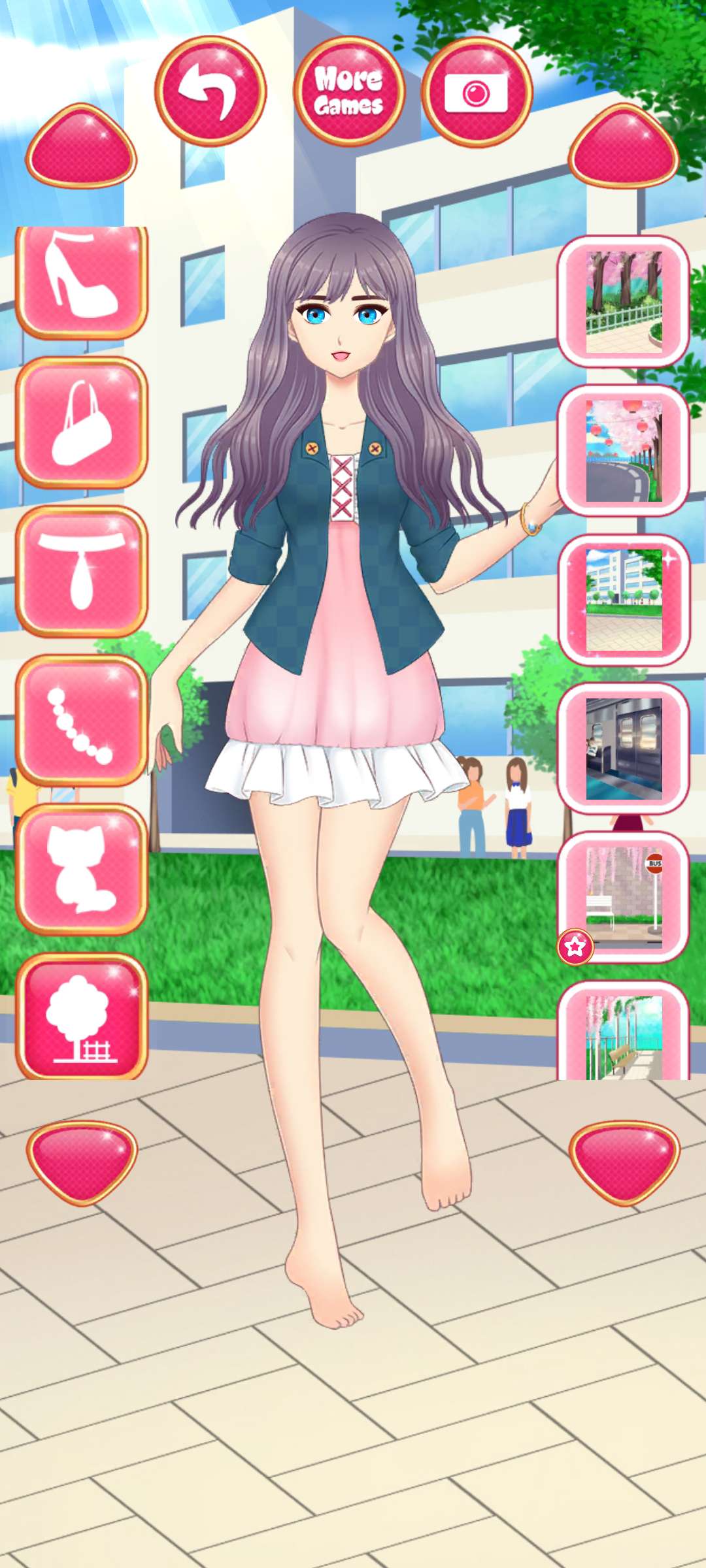Open More Games

click(348, 91)
